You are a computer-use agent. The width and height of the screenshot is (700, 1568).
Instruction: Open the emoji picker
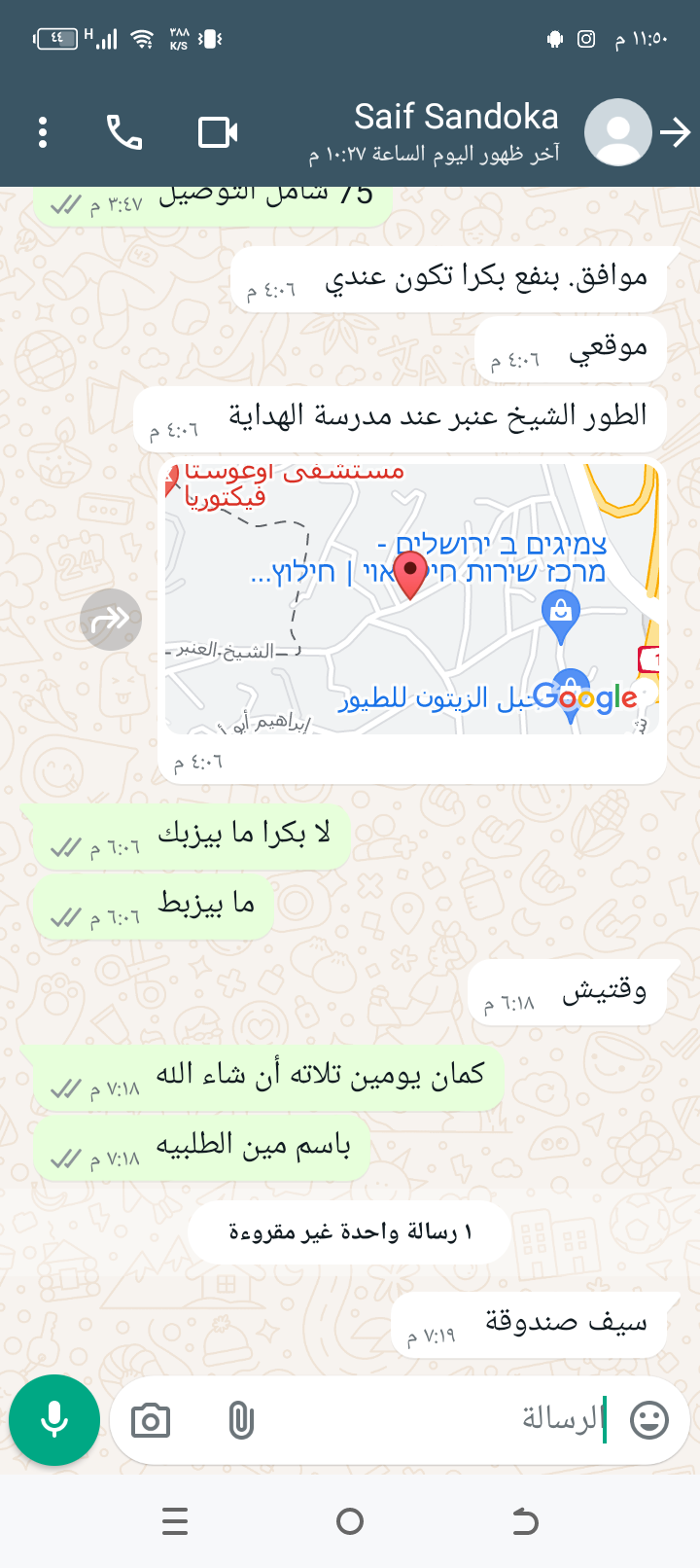point(649,1420)
